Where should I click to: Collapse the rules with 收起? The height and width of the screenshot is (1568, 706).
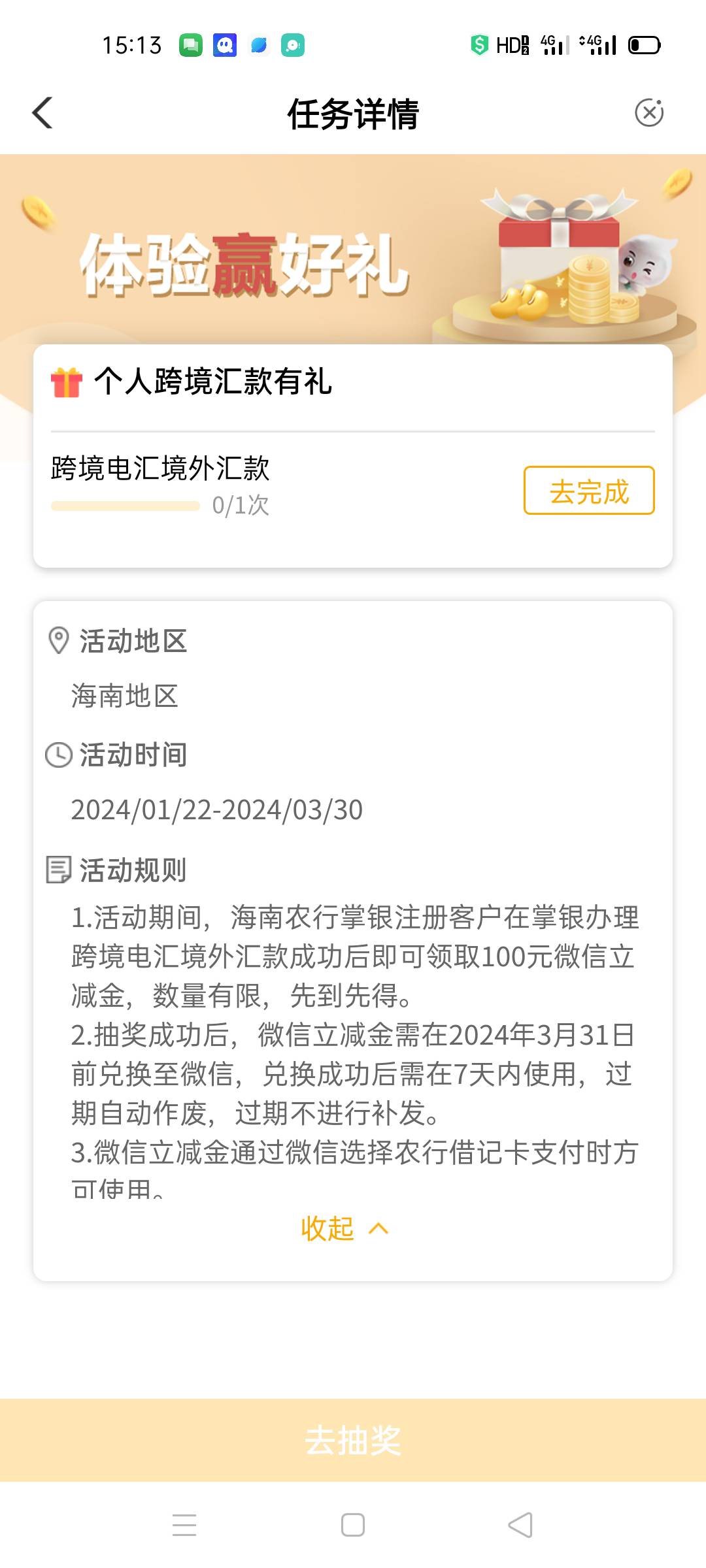point(345,1229)
